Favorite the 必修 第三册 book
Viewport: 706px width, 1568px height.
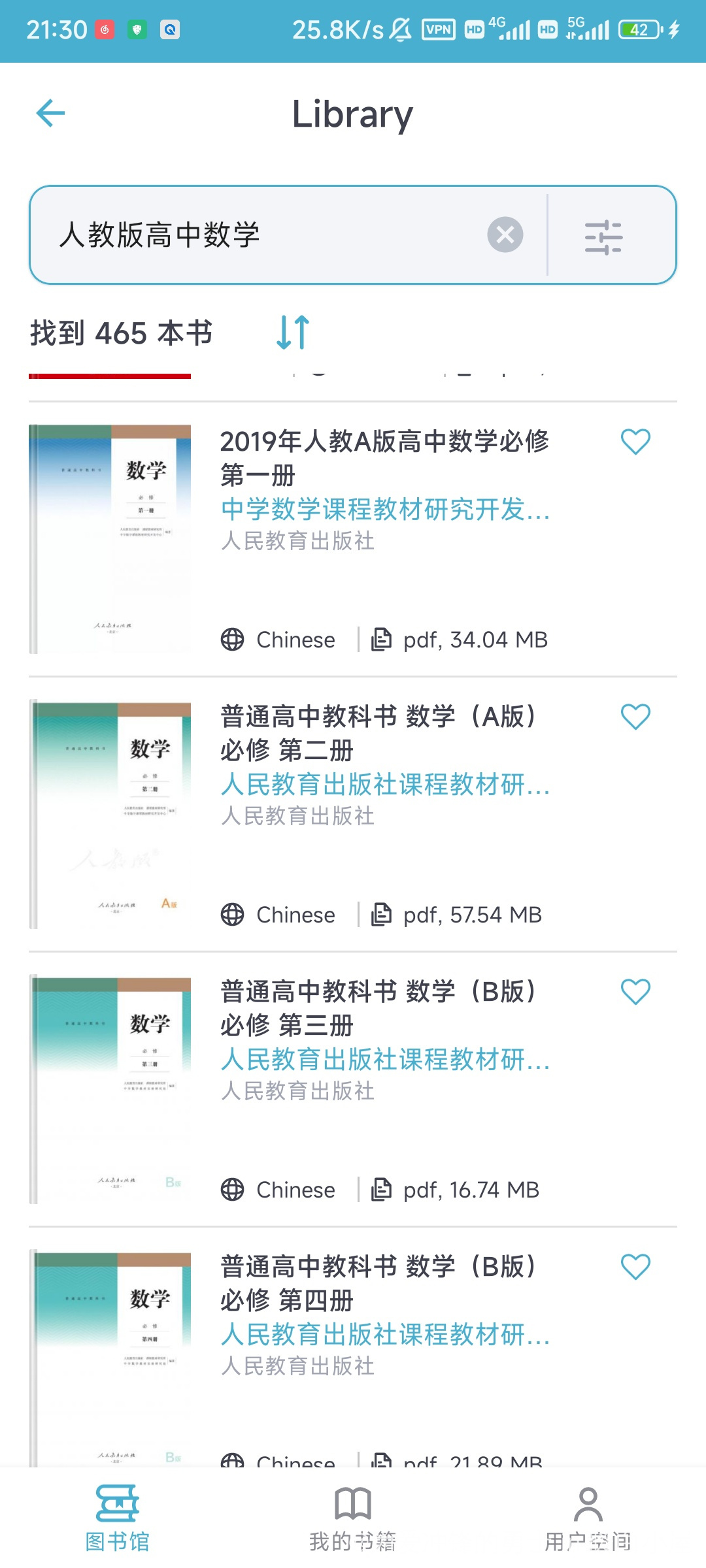click(x=635, y=992)
